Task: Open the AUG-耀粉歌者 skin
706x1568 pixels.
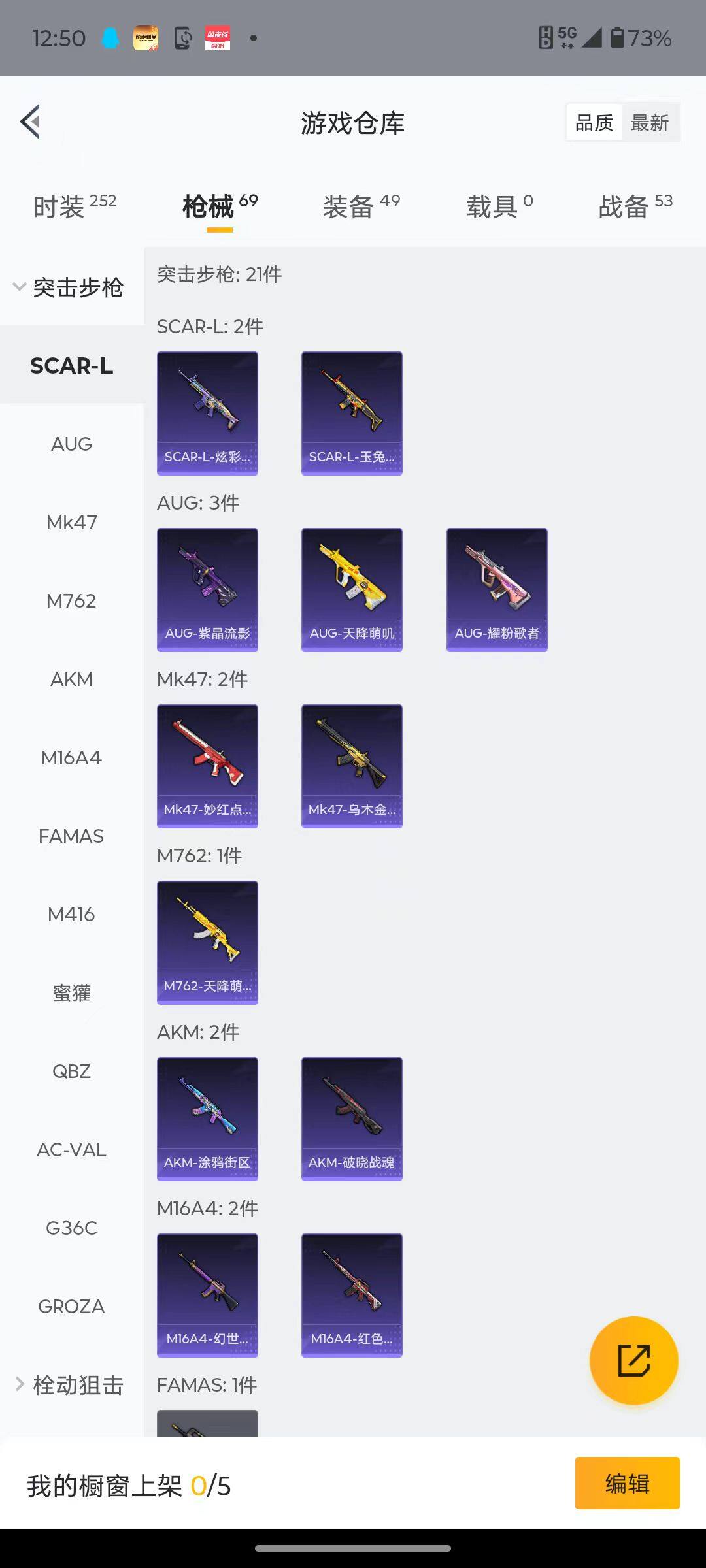Action: (x=497, y=589)
